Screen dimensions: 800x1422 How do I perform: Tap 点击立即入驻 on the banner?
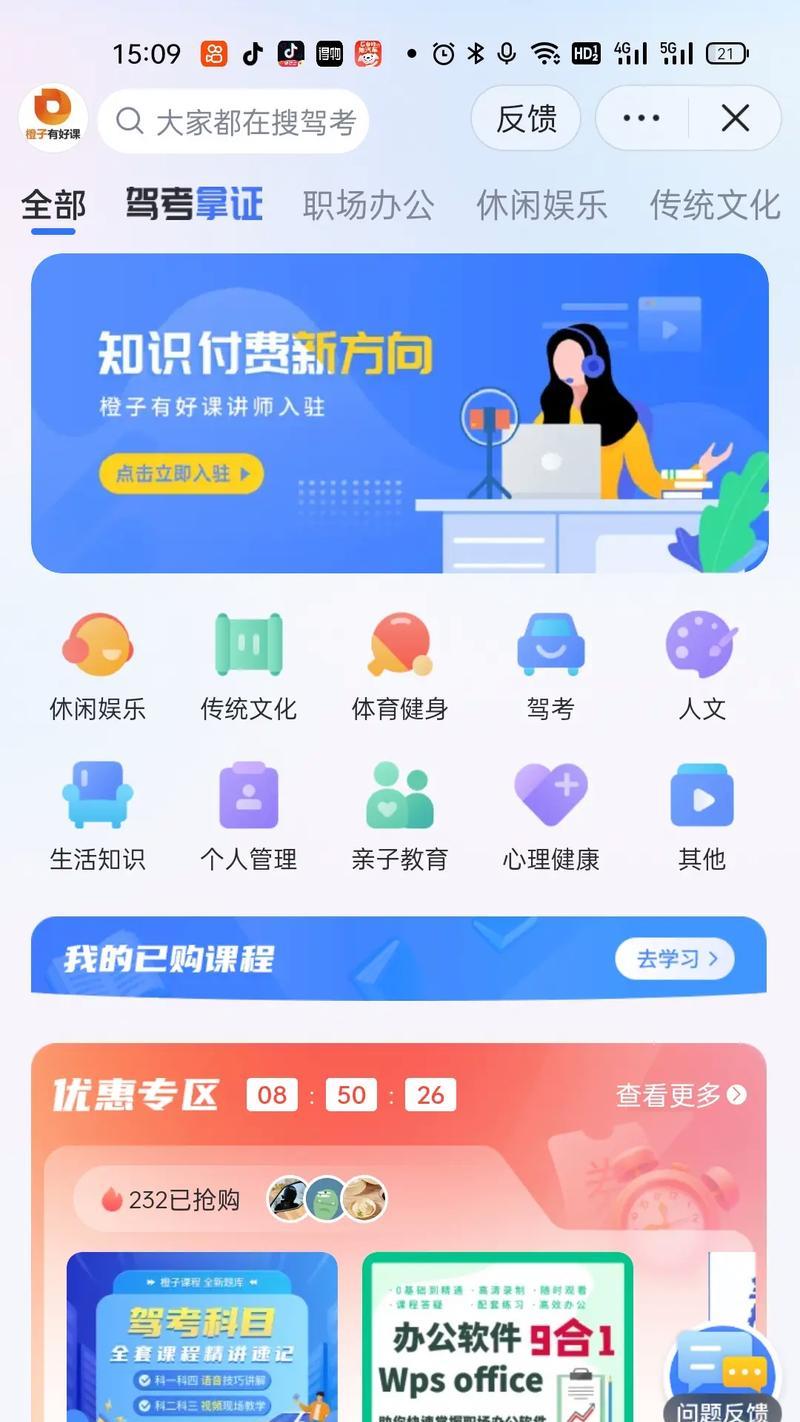(x=181, y=473)
